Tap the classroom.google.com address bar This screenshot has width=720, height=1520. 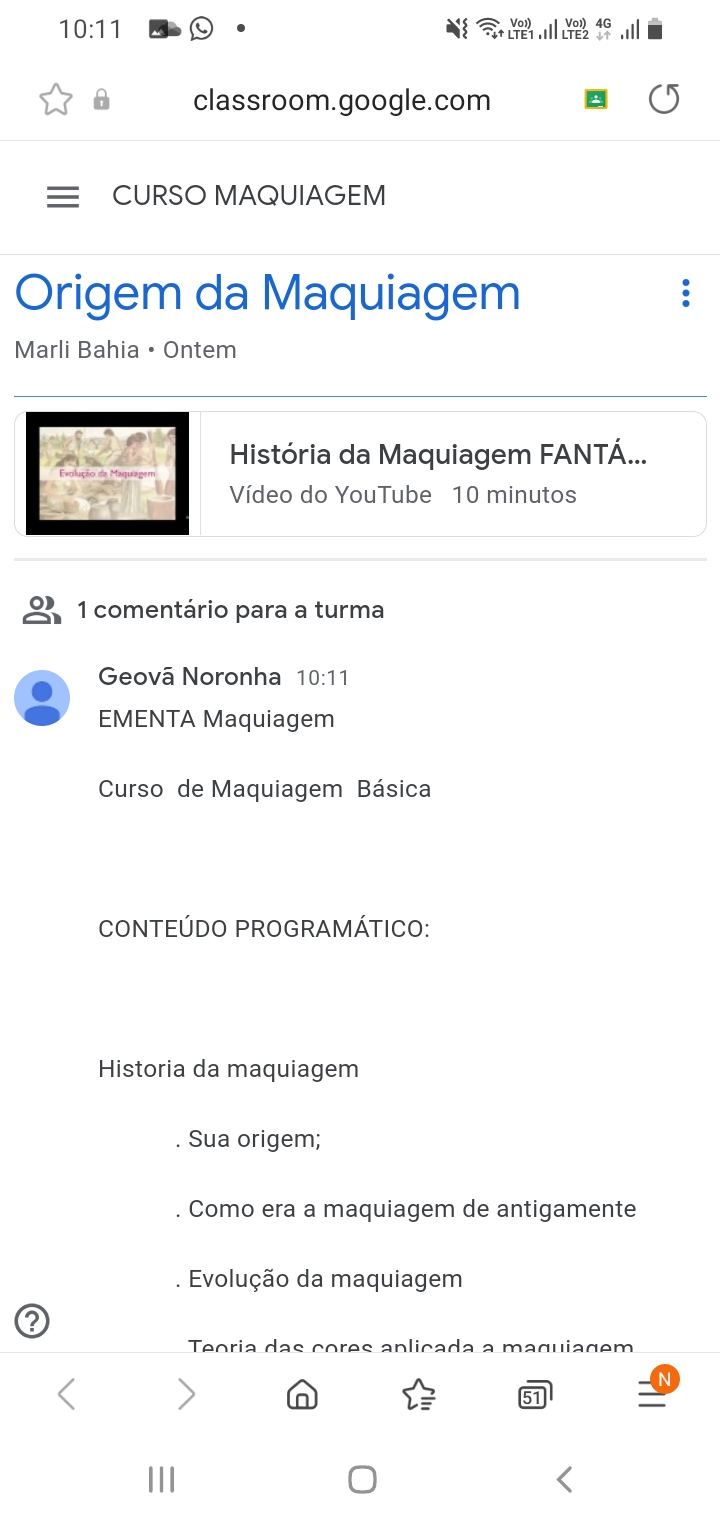click(342, 100)
